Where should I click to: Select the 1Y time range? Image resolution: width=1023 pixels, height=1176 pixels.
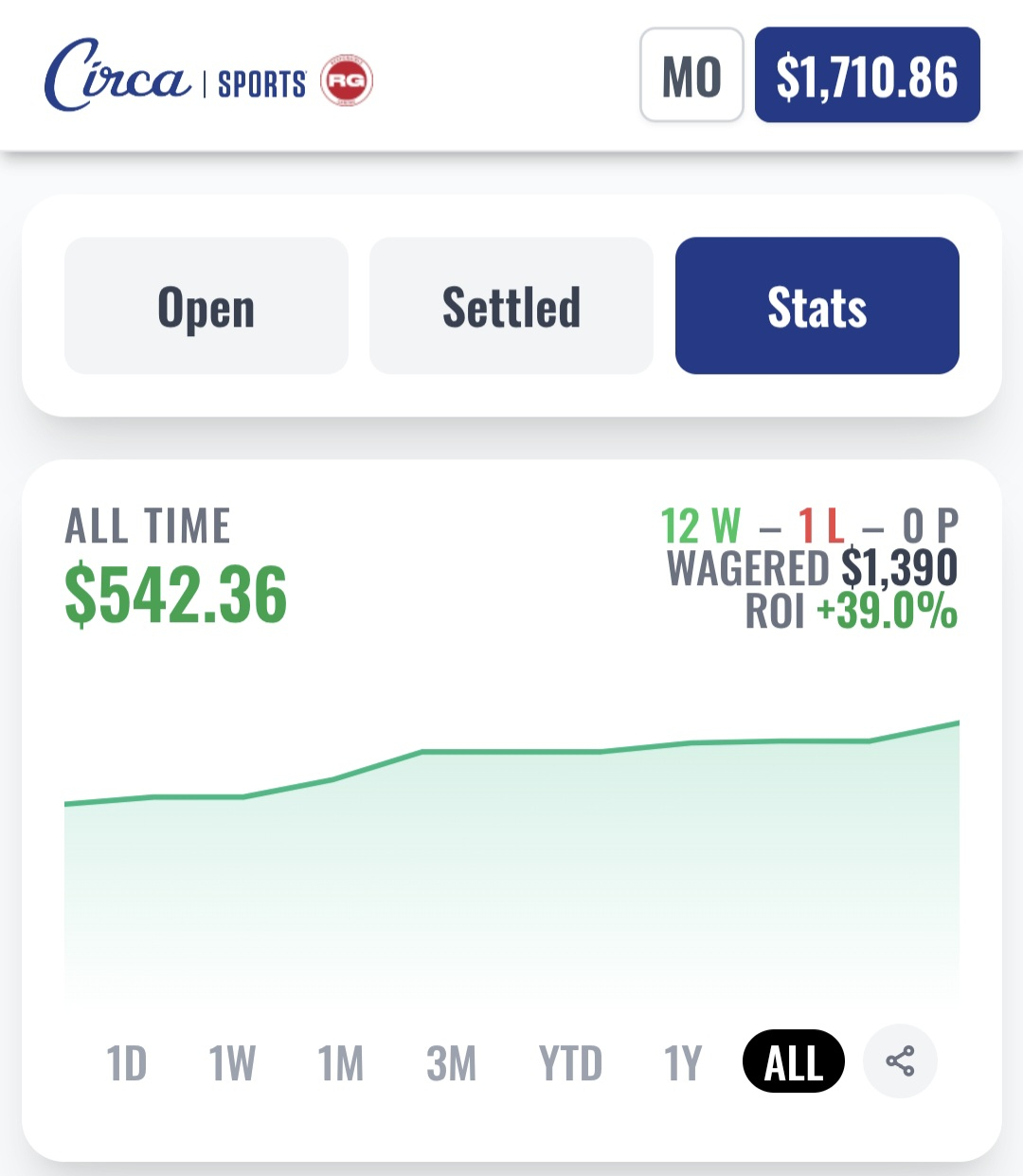click(x=683, y=1063)
